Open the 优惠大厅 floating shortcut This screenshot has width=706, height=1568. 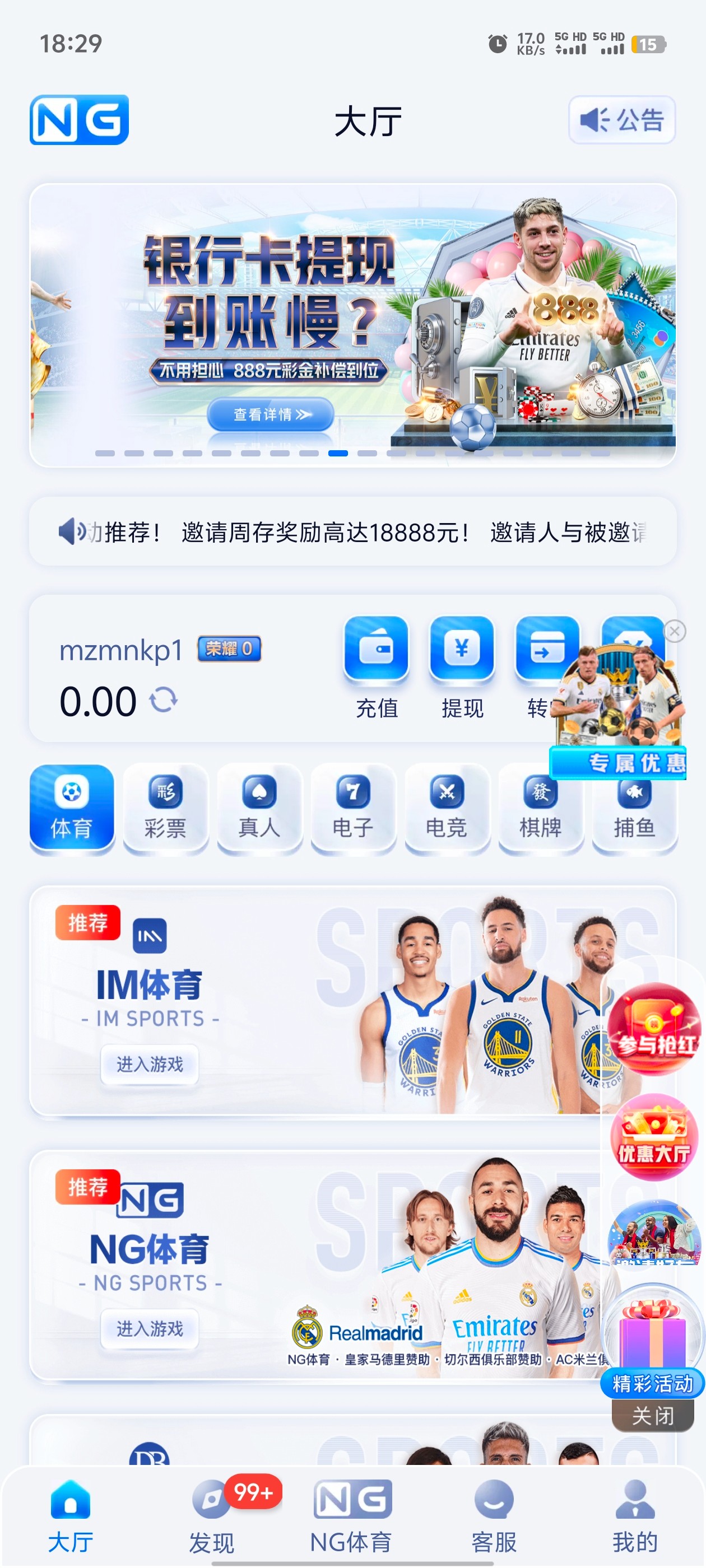654,1137
